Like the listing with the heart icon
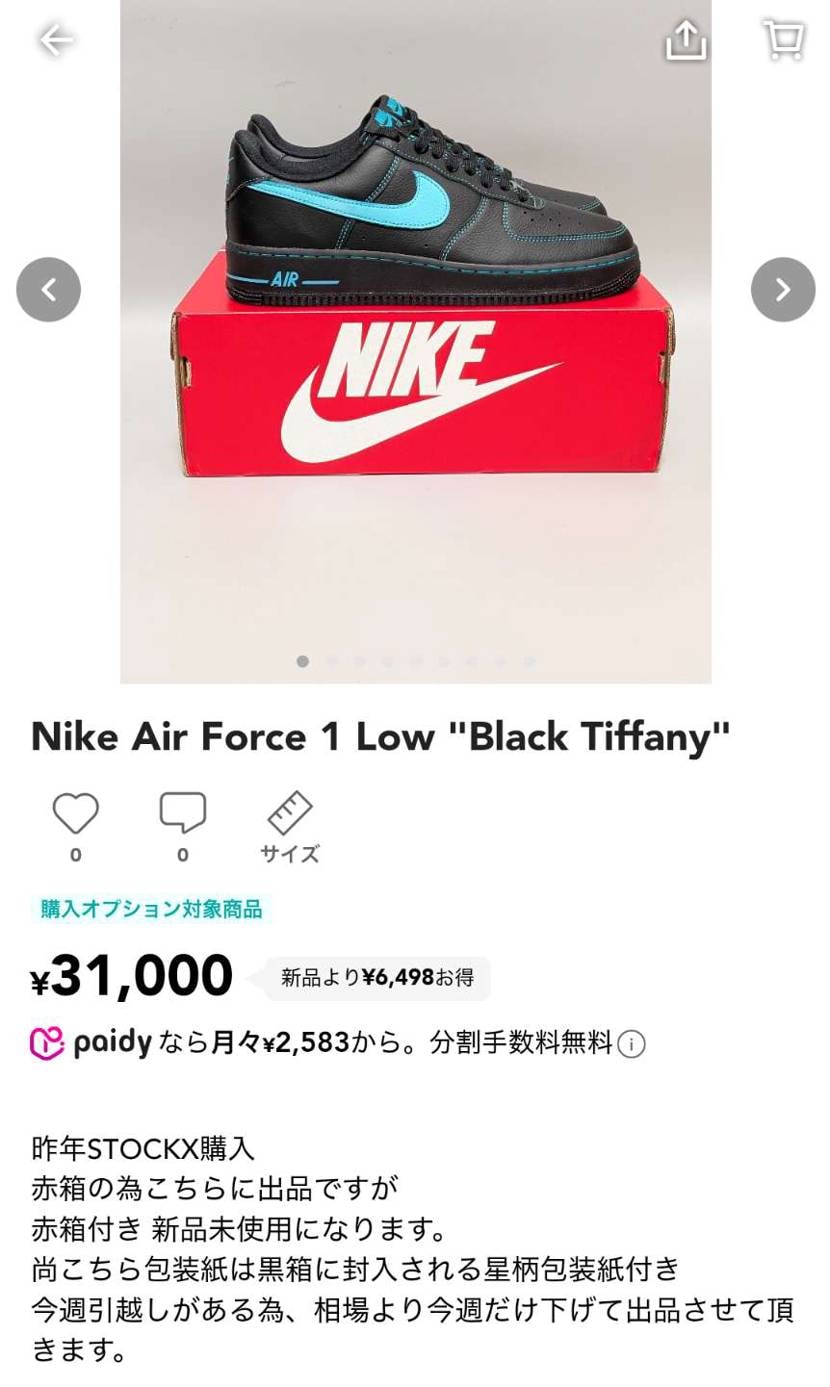 pyautogui.click(x=75, y=812)
